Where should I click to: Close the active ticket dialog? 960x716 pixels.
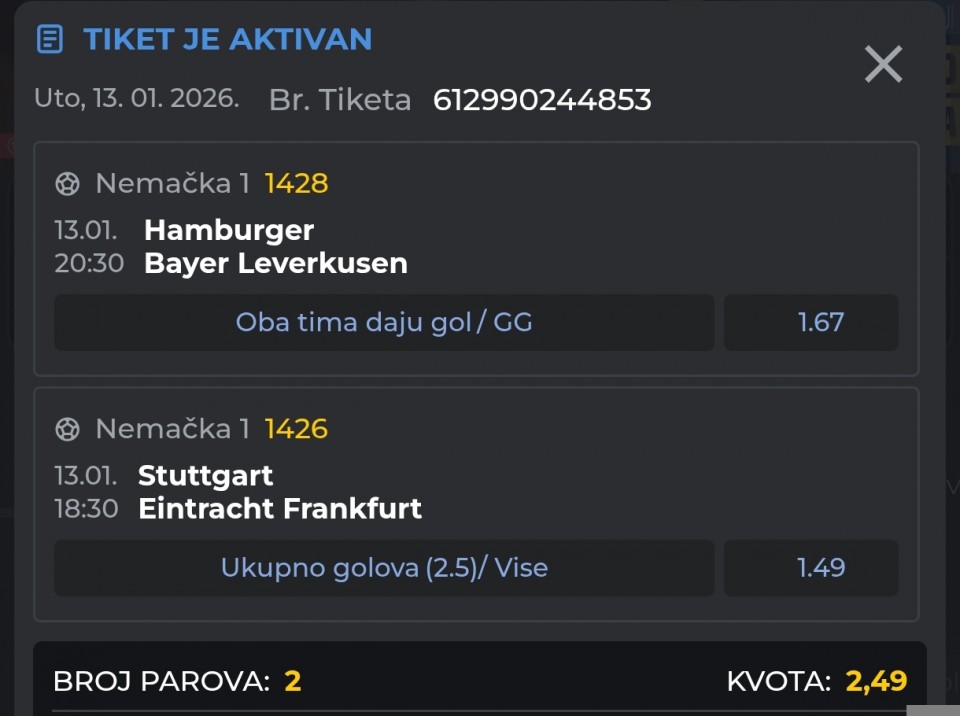[x=883, y=65]
